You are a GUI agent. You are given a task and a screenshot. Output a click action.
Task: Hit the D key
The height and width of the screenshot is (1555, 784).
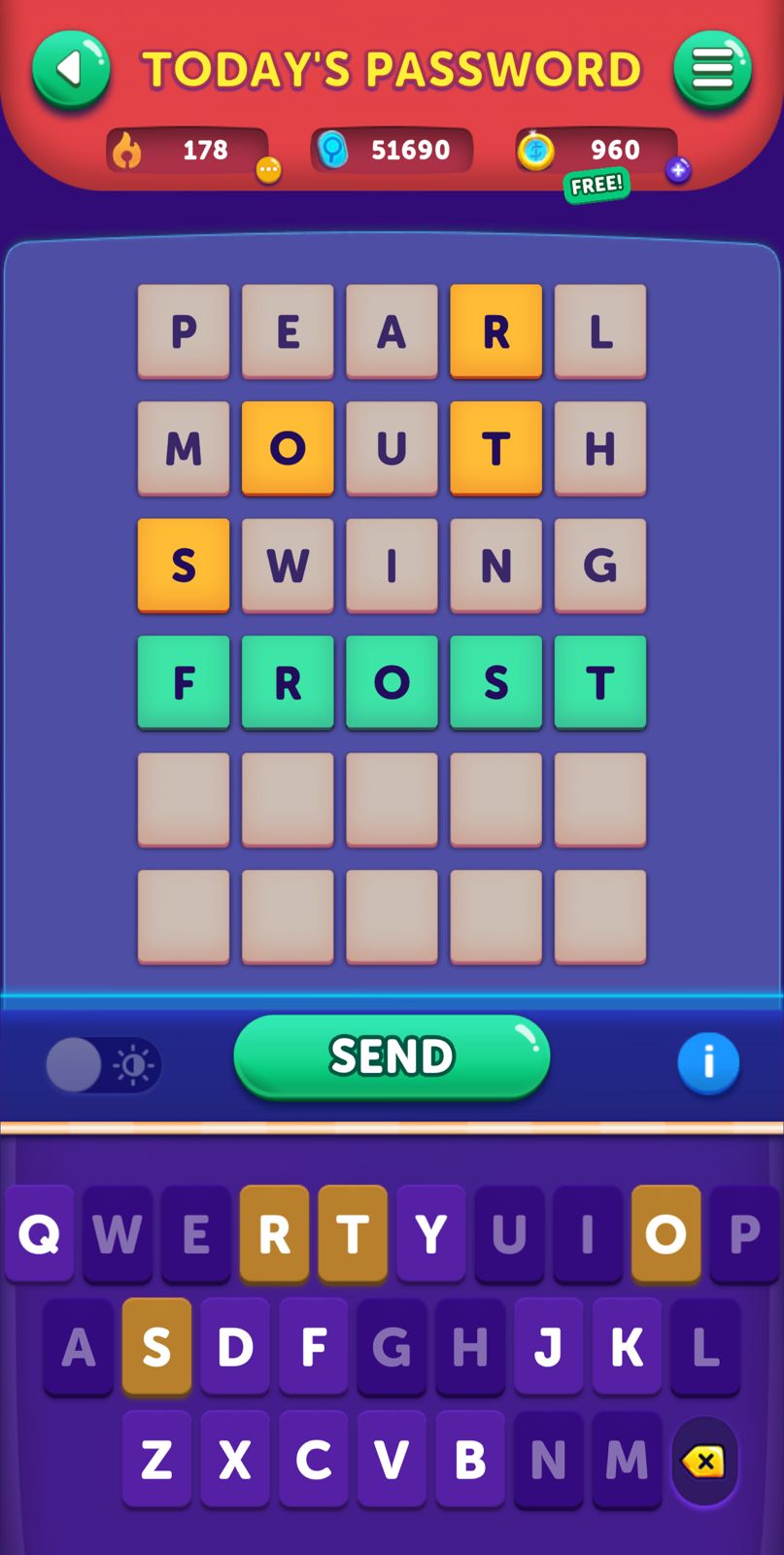click(x=235, y=1347)
